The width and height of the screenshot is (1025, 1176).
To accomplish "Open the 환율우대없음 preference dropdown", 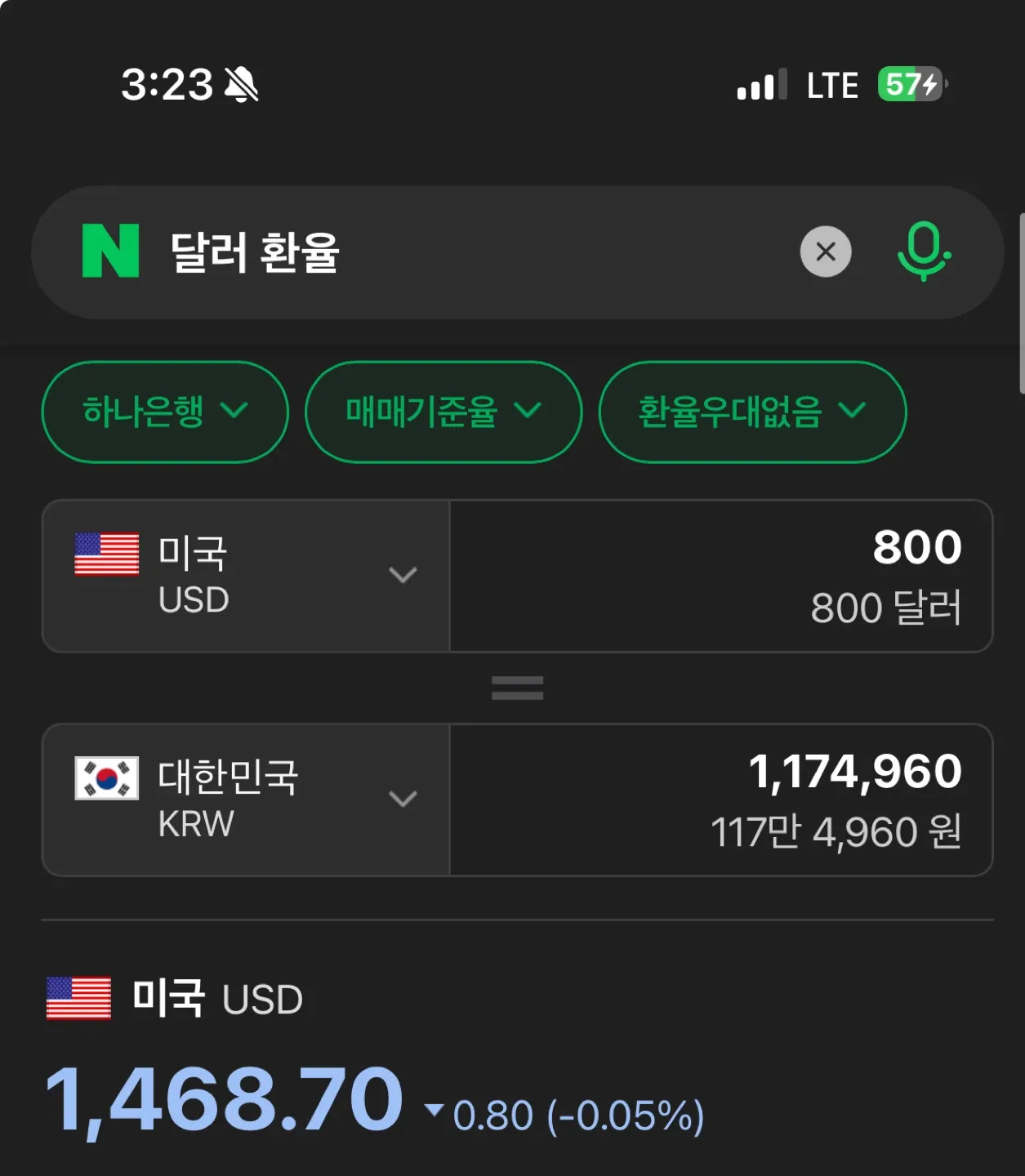I will [752, 412].
